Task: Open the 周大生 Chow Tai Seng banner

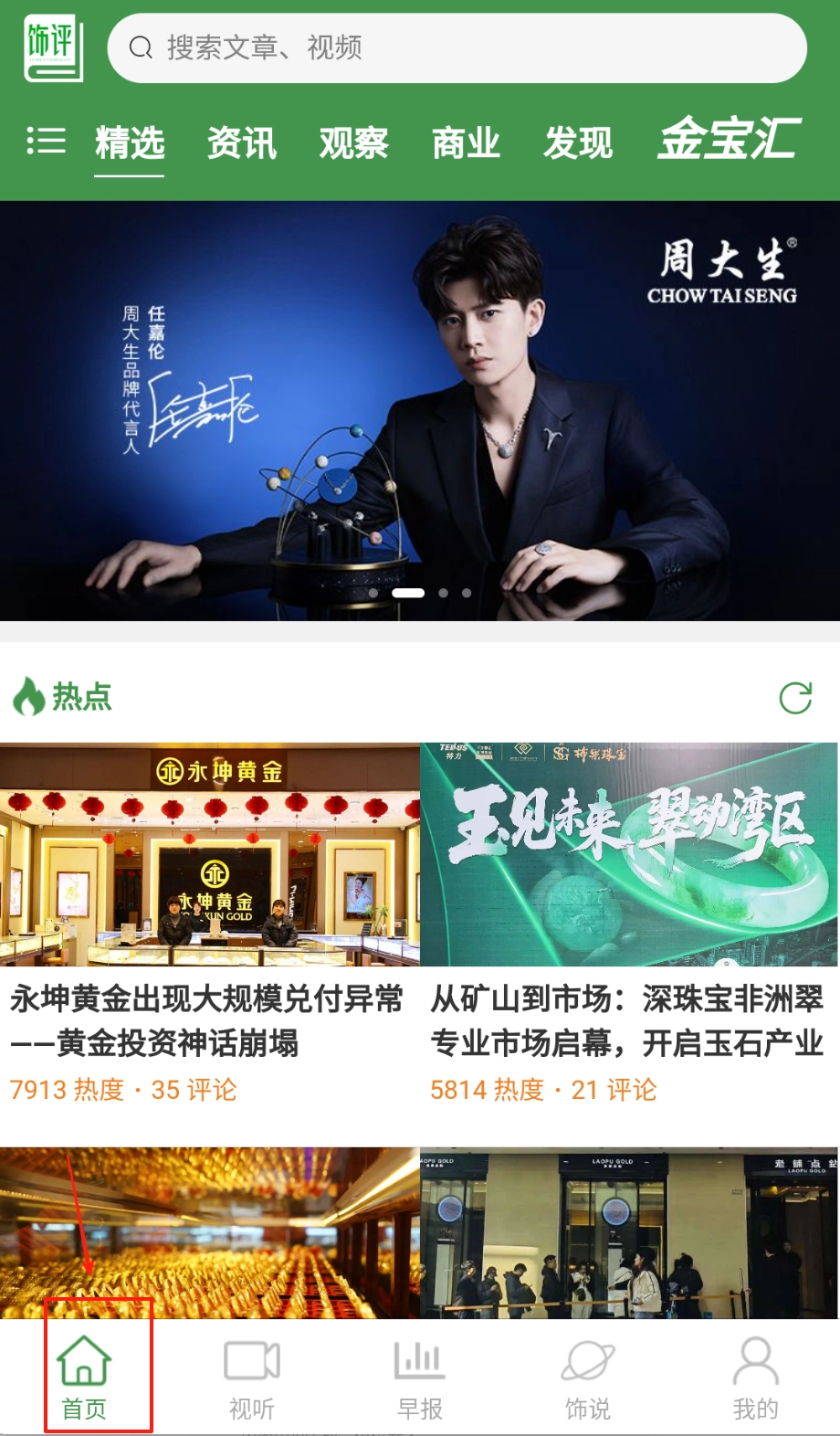Action: (x=420, y=411)
